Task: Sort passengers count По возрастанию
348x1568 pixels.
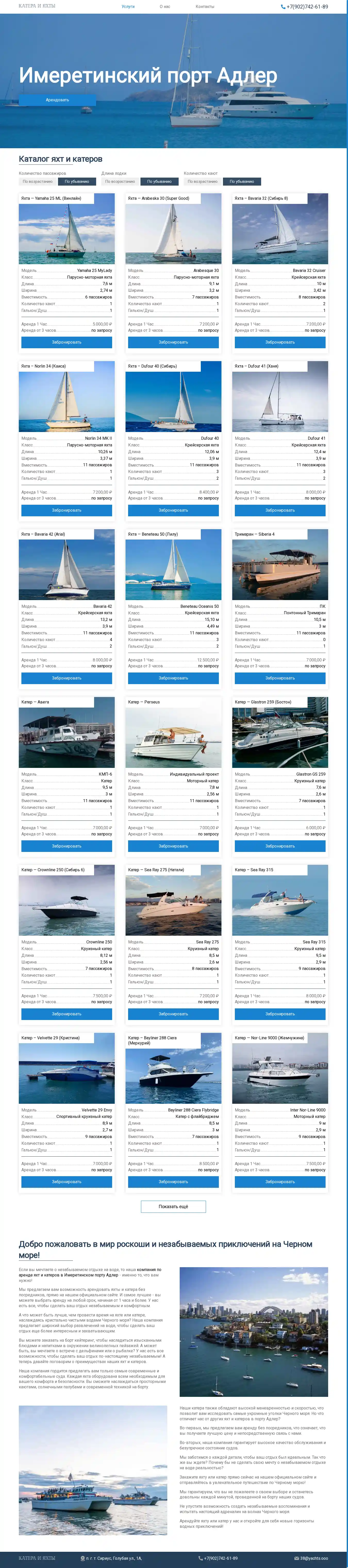Action: (x=38, y=181)
